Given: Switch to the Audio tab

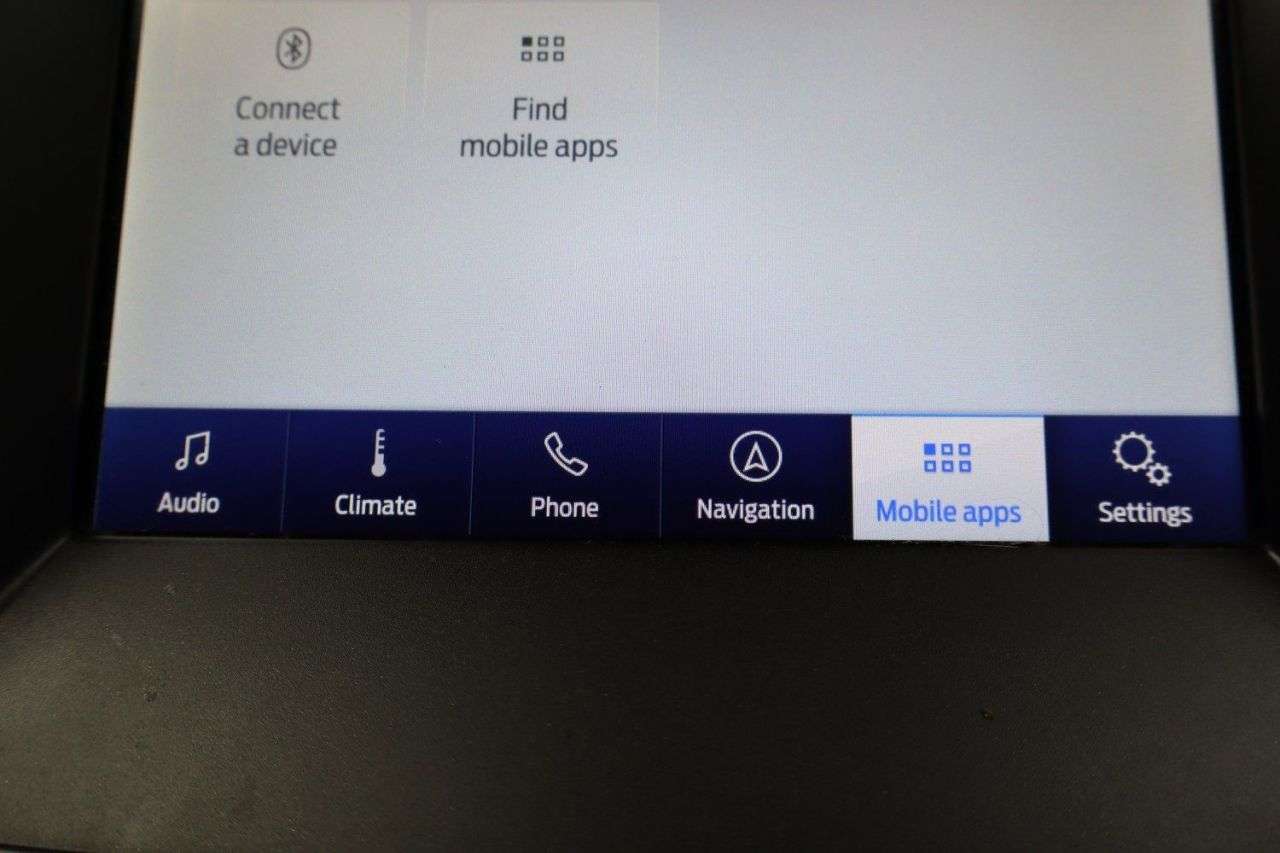Looking at the screenshot, I should 189,473.
